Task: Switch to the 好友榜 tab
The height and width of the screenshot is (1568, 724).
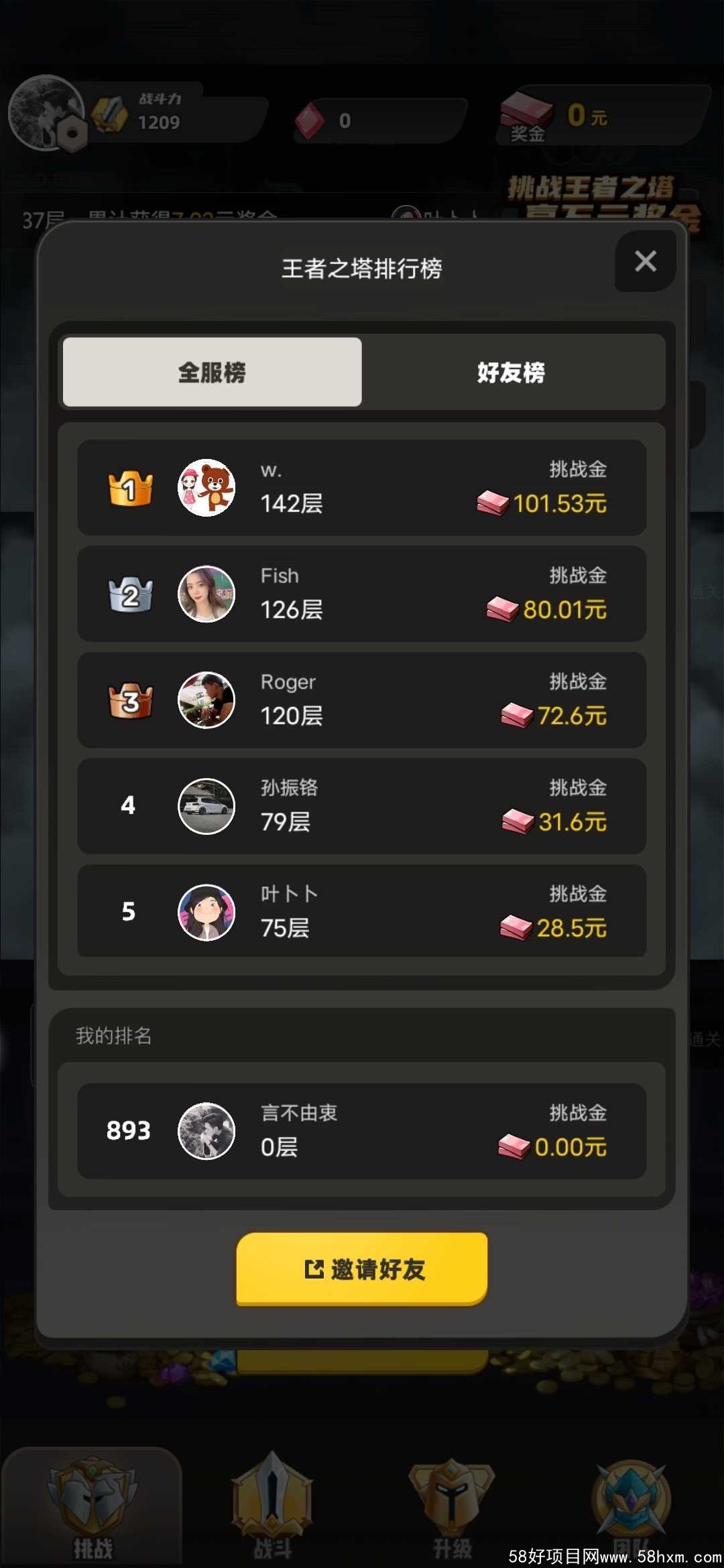Action: [512, 373]
